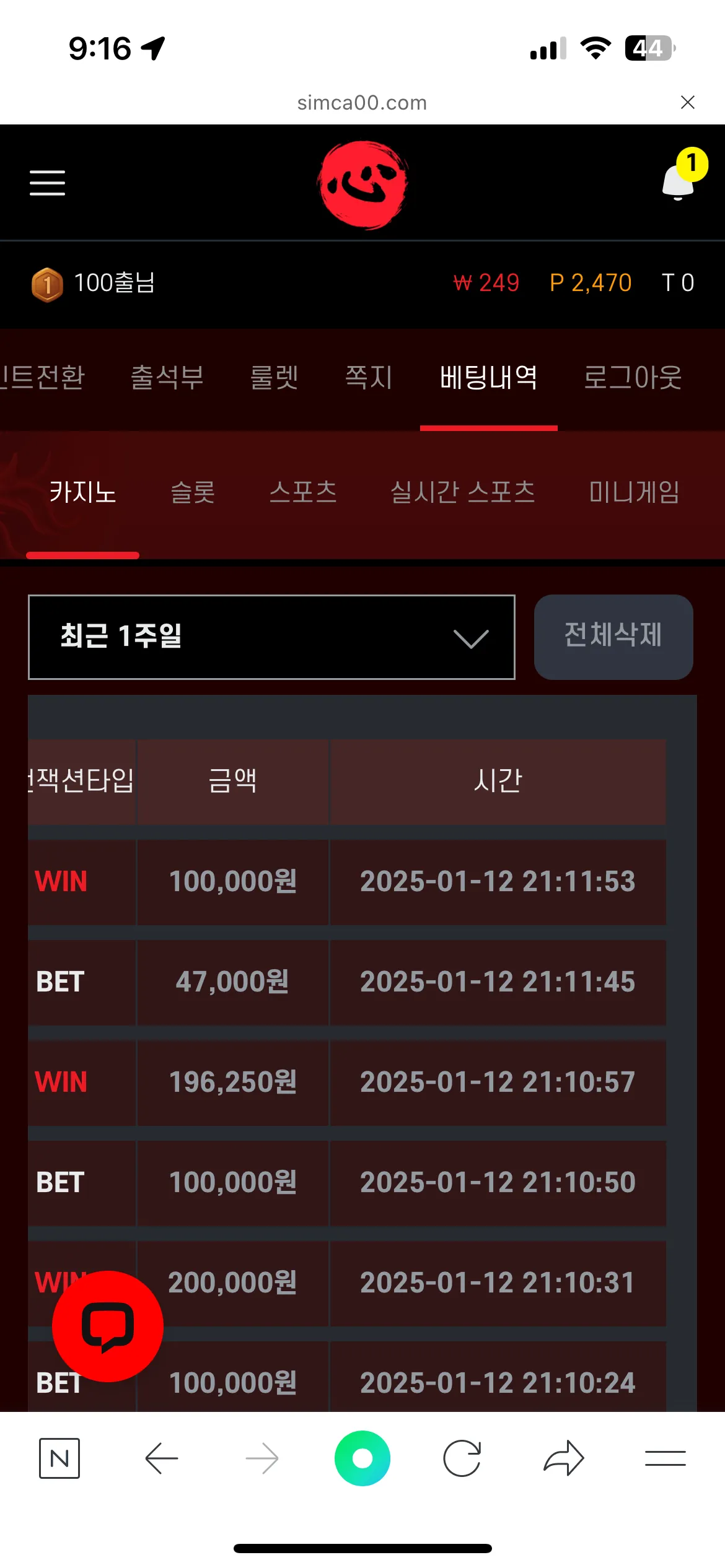Reload the page with the refresh icon
Screen dimensions: 725x1568
point(462,1458)
